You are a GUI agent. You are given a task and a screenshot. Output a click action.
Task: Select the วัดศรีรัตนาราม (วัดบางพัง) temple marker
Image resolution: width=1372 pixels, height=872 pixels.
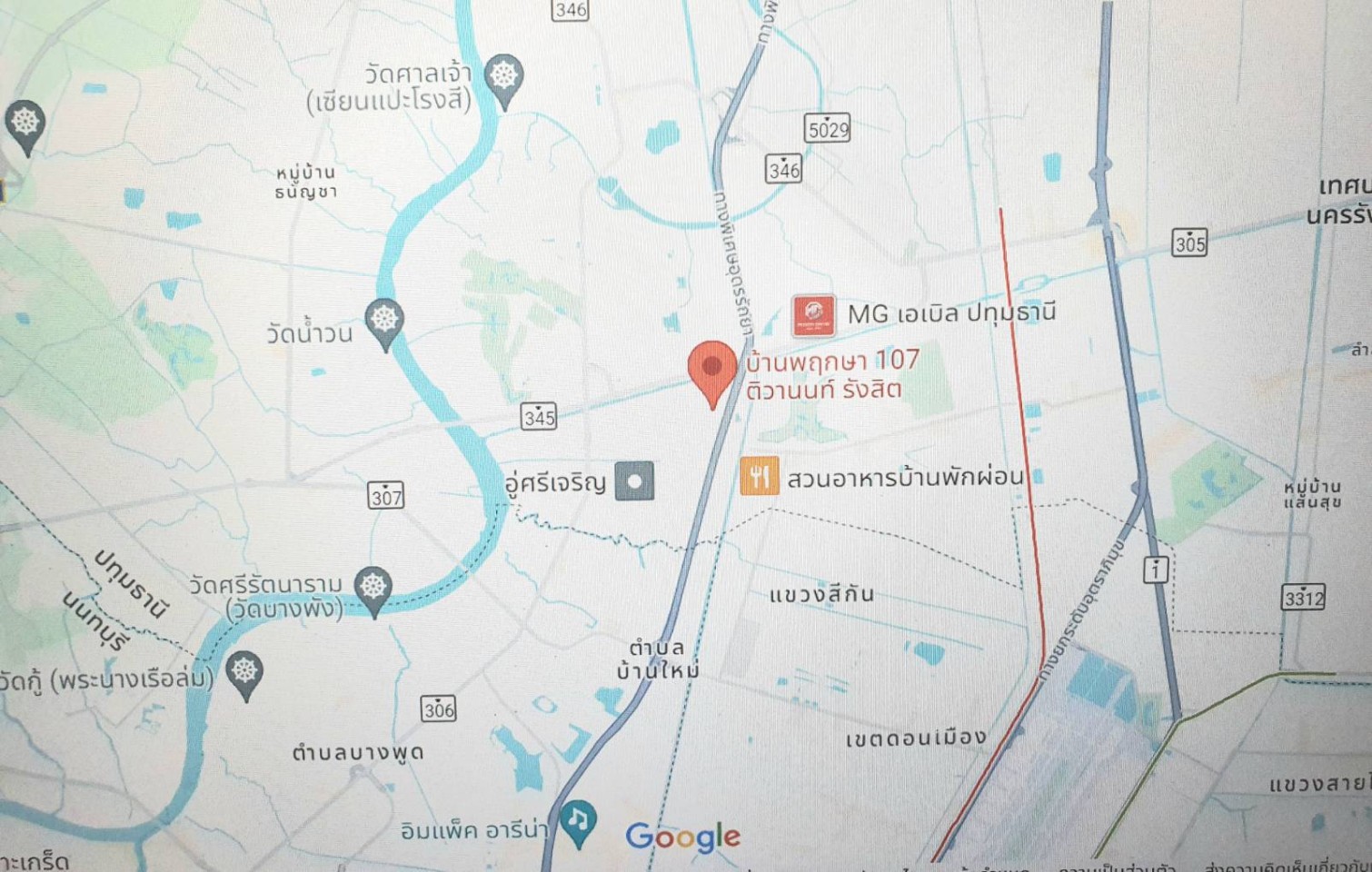point(373,588)
